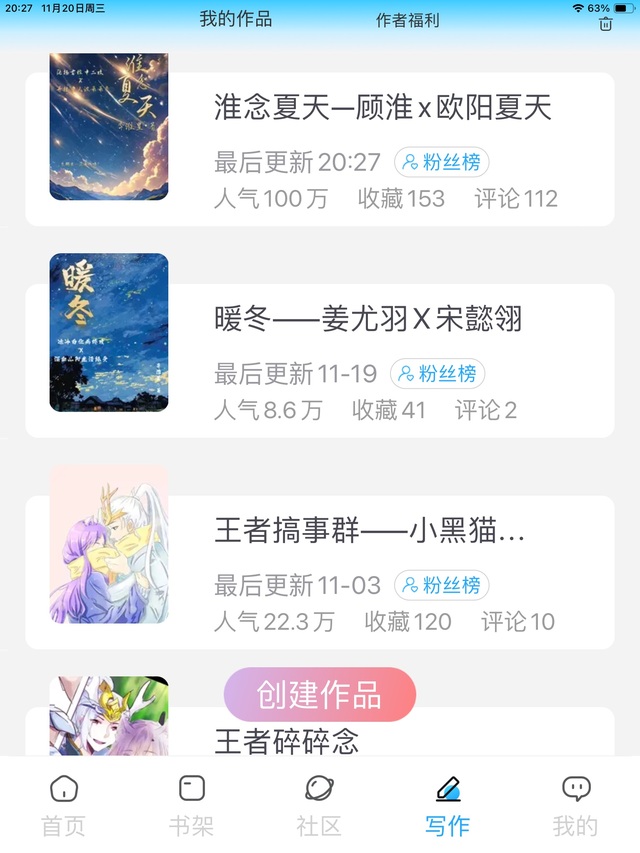Open the work 淮念夏天—顾淮x欧阳夏天
Image resolution: width=640 pixels, height=853 pixels.
coord(382,107)
